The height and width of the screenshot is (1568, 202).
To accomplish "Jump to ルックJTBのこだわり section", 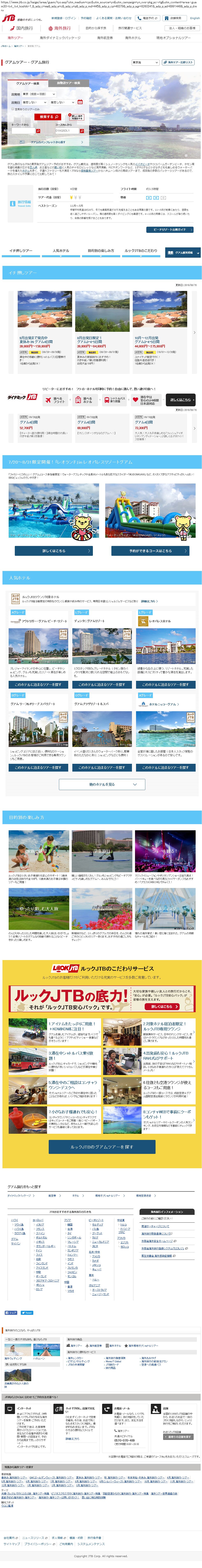I will (141, 251).
